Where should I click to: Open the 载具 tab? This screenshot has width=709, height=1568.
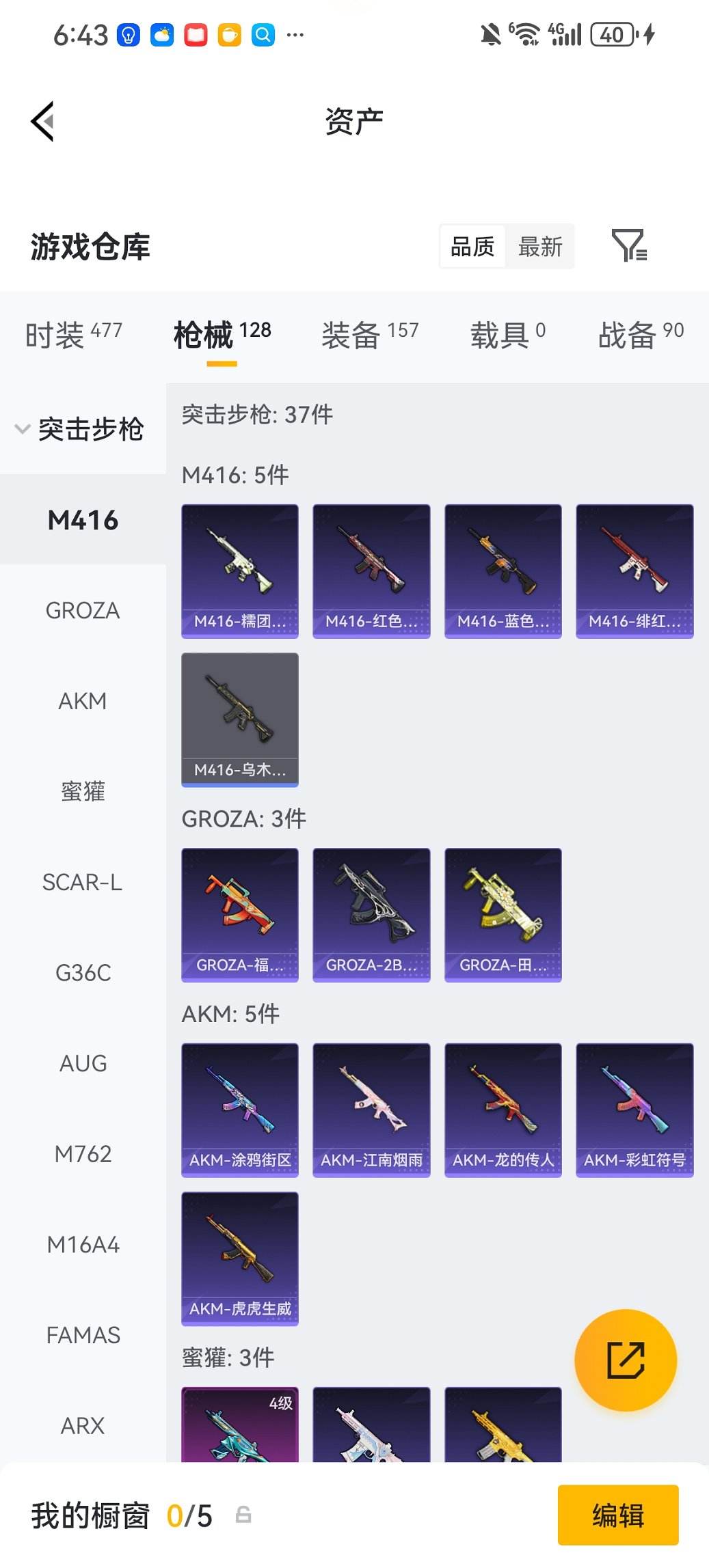coord(507,335)
